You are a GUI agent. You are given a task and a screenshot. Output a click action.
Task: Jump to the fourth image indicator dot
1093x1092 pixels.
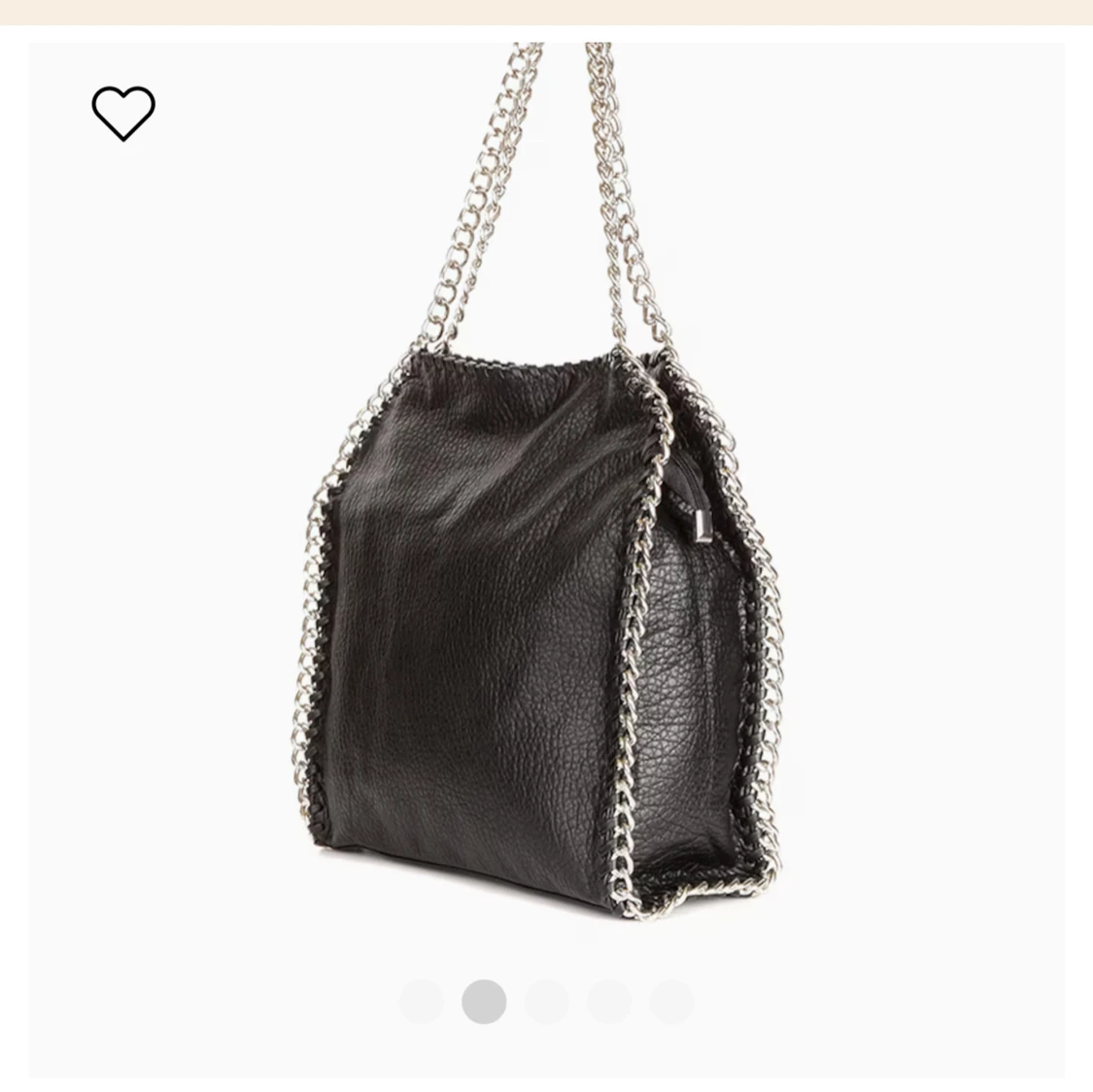pyautogui.click(x=609, y=1002)
